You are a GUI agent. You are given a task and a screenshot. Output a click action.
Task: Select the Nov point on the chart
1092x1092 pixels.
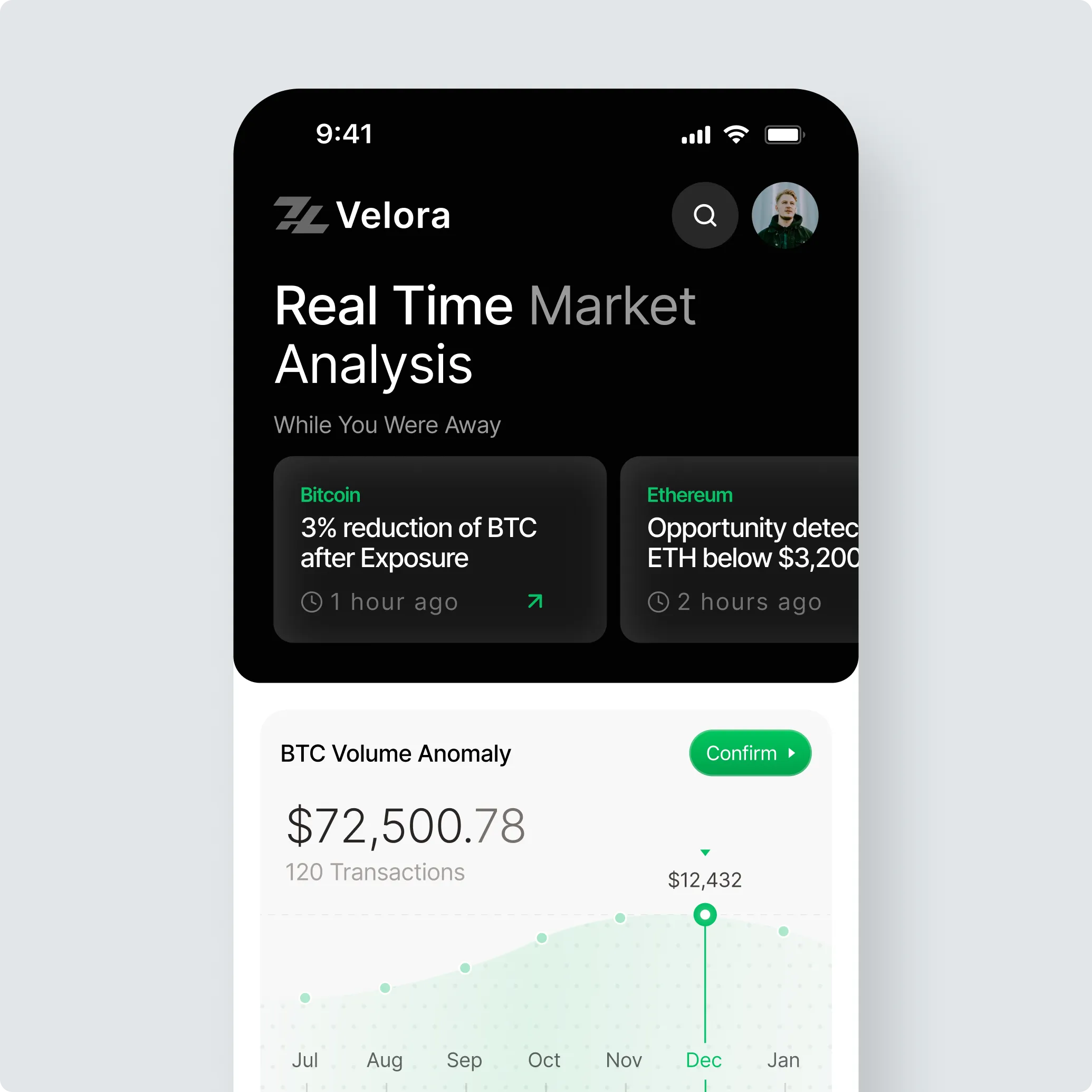click(620, 918)
